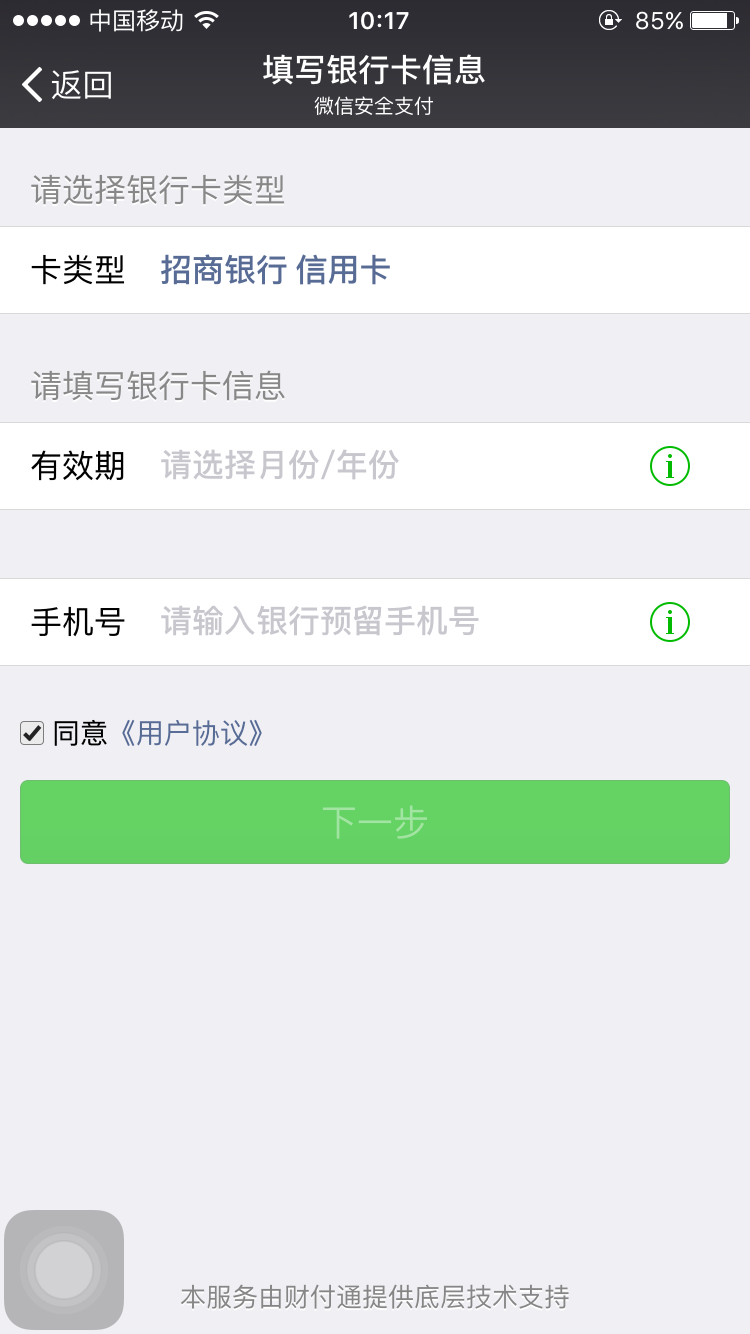The image size is (750, 1334).
Task: Tap the 下一步 button
Action: pyautogui.click(x=375, y=822)
